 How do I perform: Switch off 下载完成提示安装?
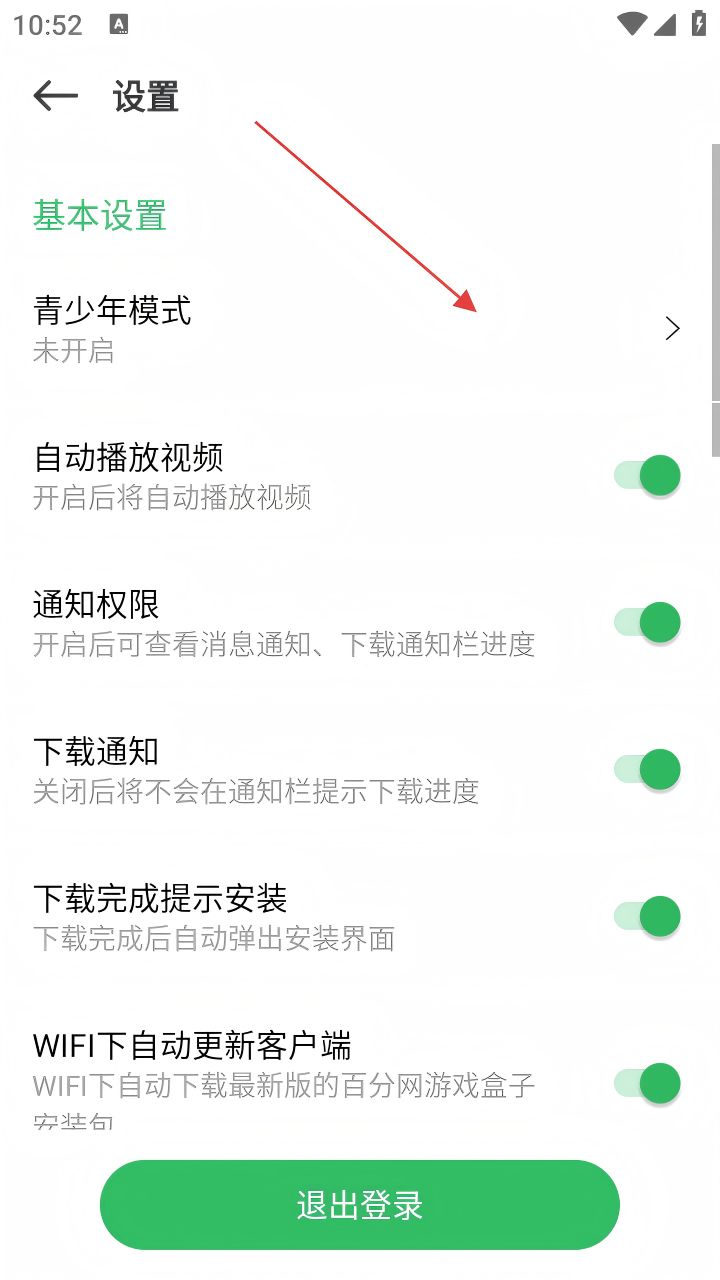(x=648, y=916)
